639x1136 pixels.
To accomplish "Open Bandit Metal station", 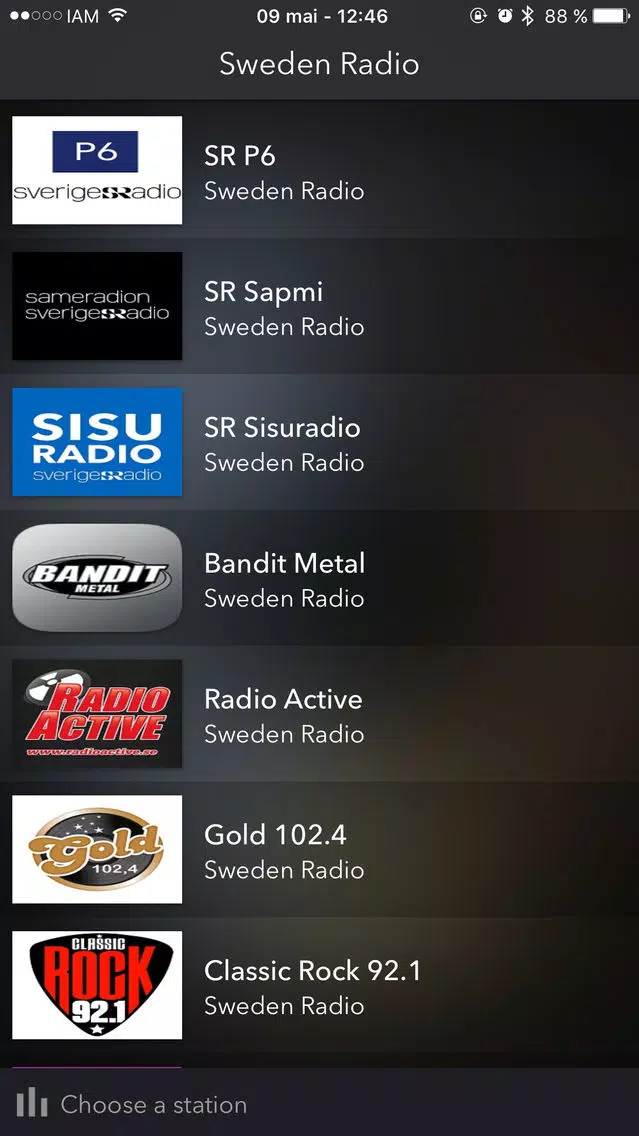I will 320,577.
